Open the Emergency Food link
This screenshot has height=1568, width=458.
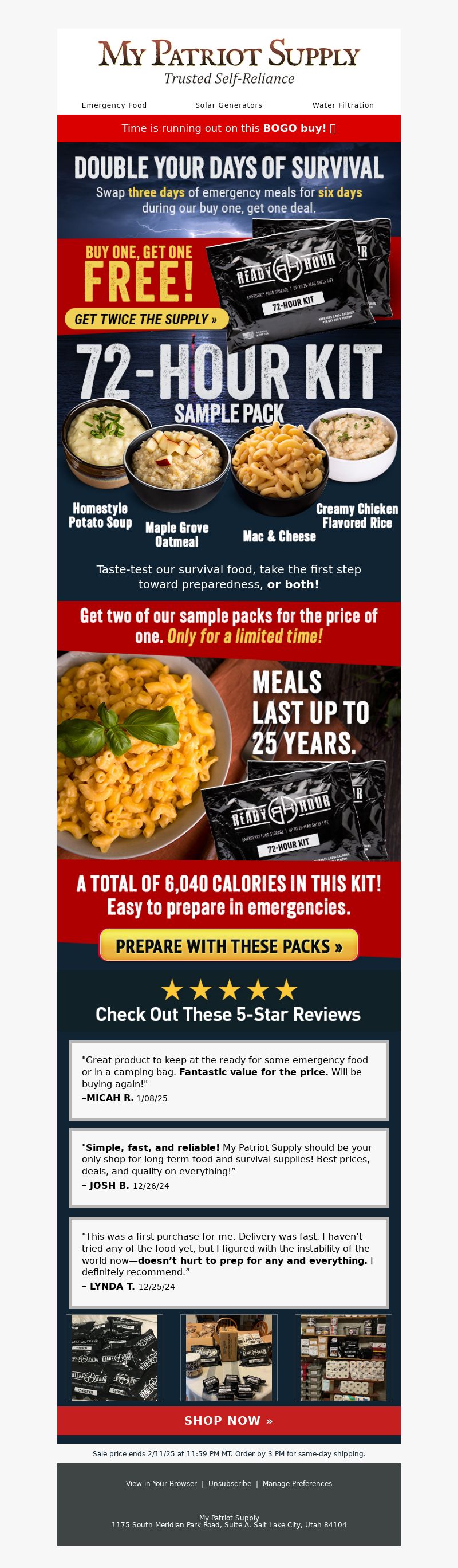(x=114, y=105)
